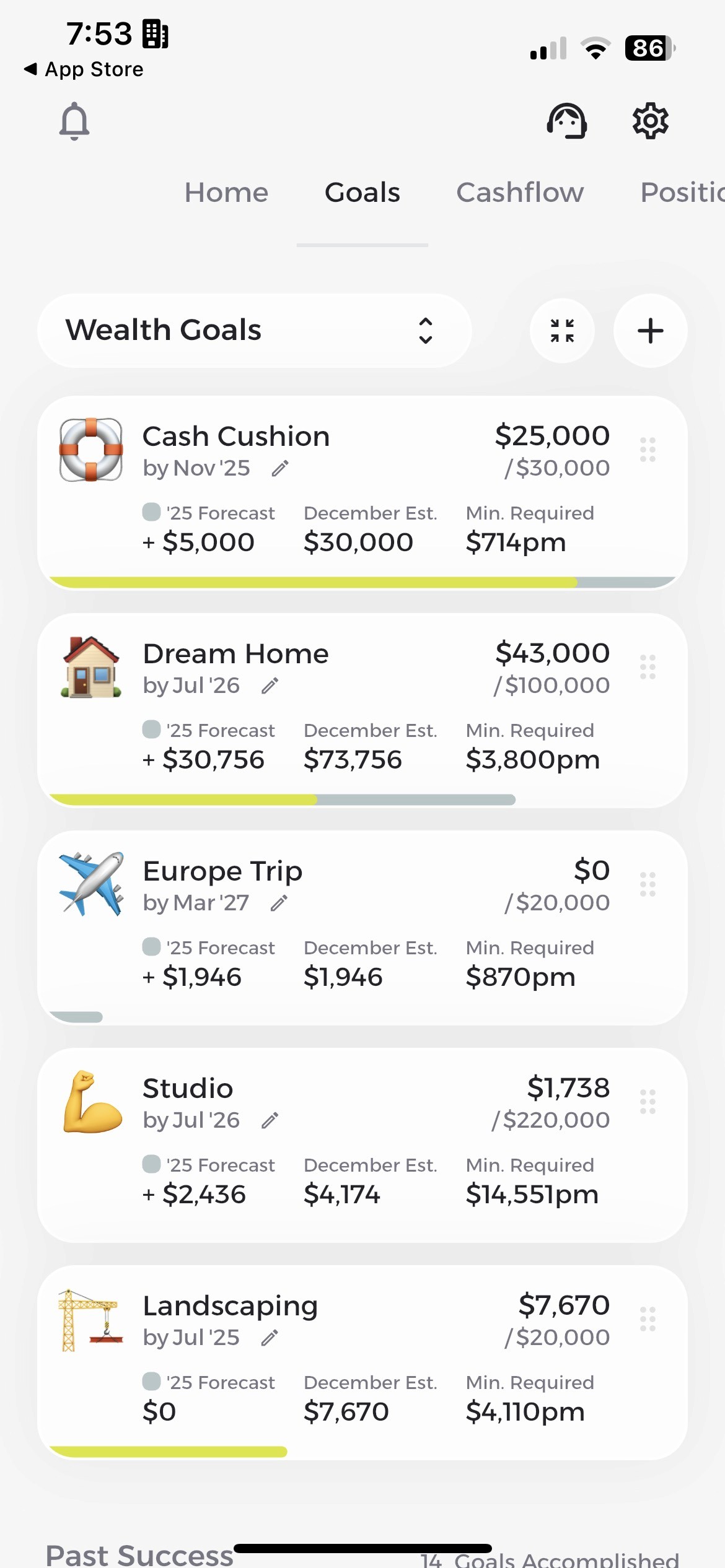Open the notifications bell
The width and height of the screenshot is (725, 1568).
74,121
